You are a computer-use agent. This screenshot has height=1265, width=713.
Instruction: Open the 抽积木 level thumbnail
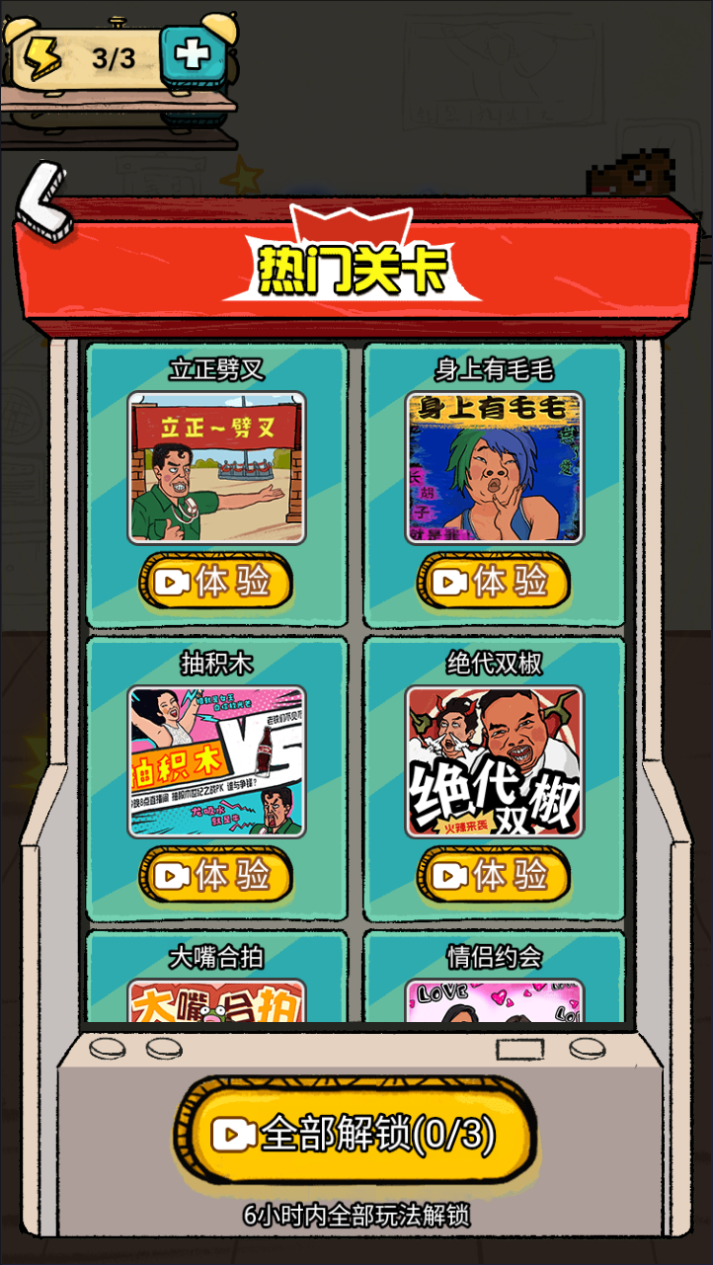click(217, 762)
